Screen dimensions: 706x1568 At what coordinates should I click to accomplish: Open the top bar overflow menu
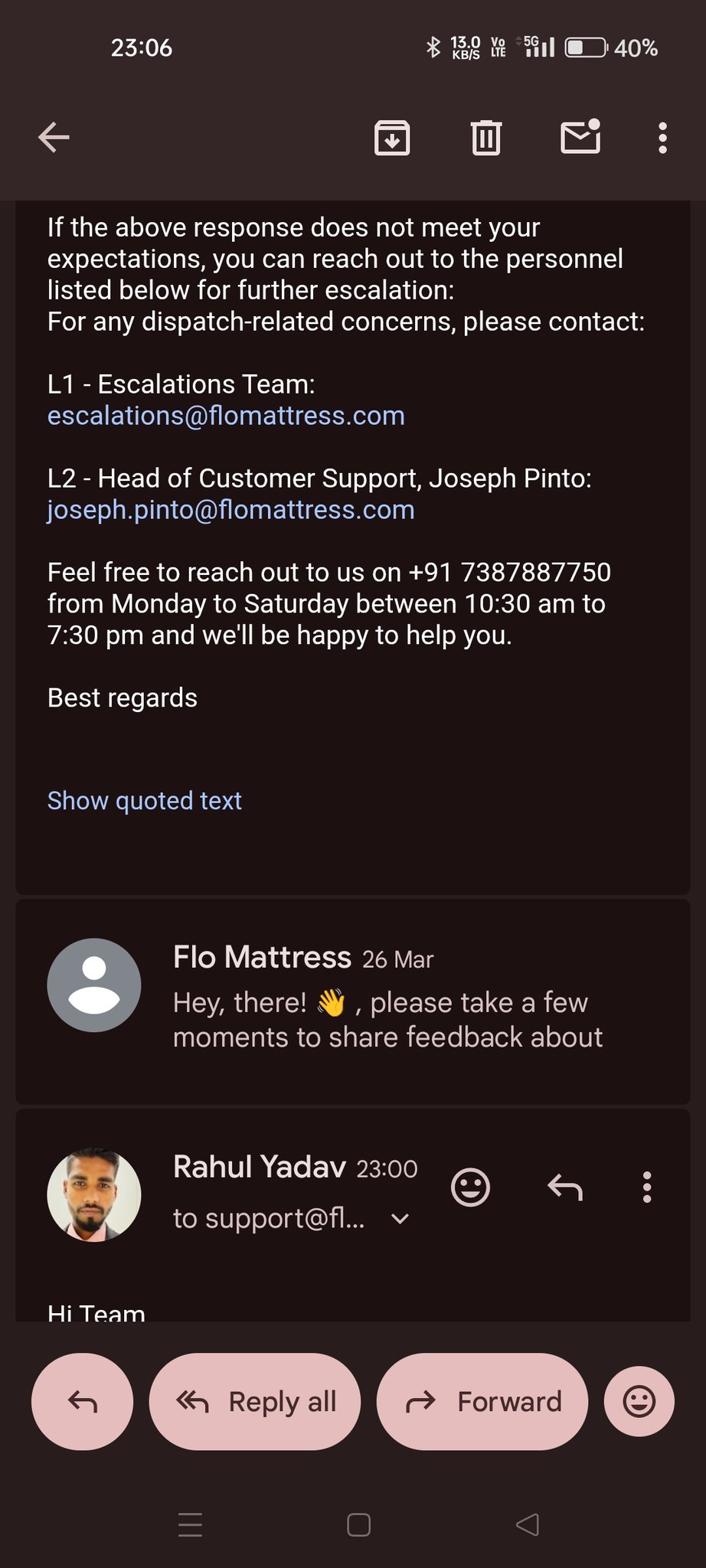pos(662,139)
